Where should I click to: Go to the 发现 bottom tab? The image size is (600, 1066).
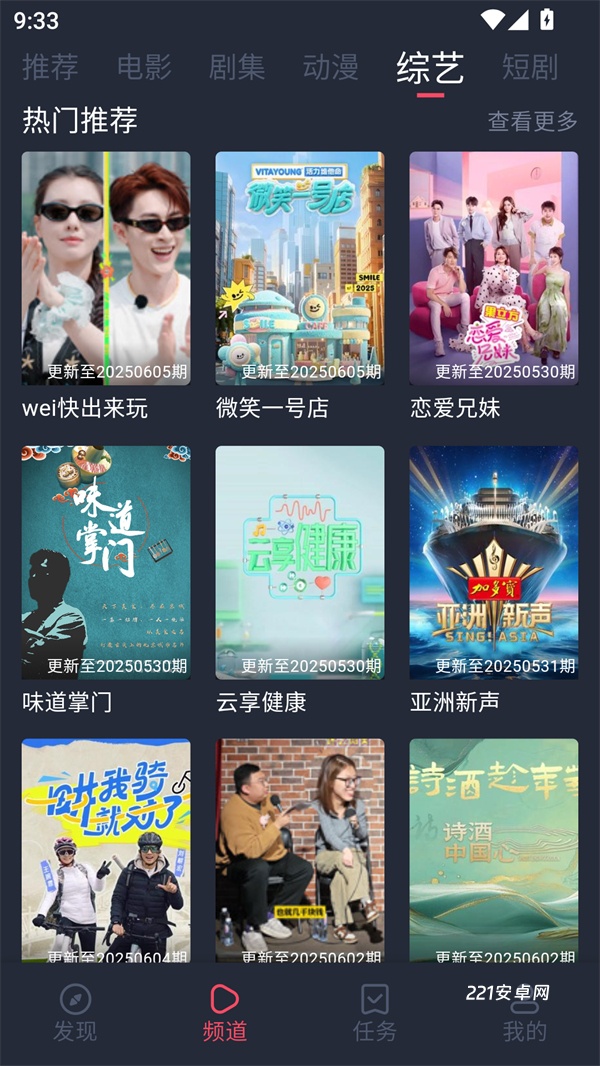pyautogui.click(x=75, y=1012)
